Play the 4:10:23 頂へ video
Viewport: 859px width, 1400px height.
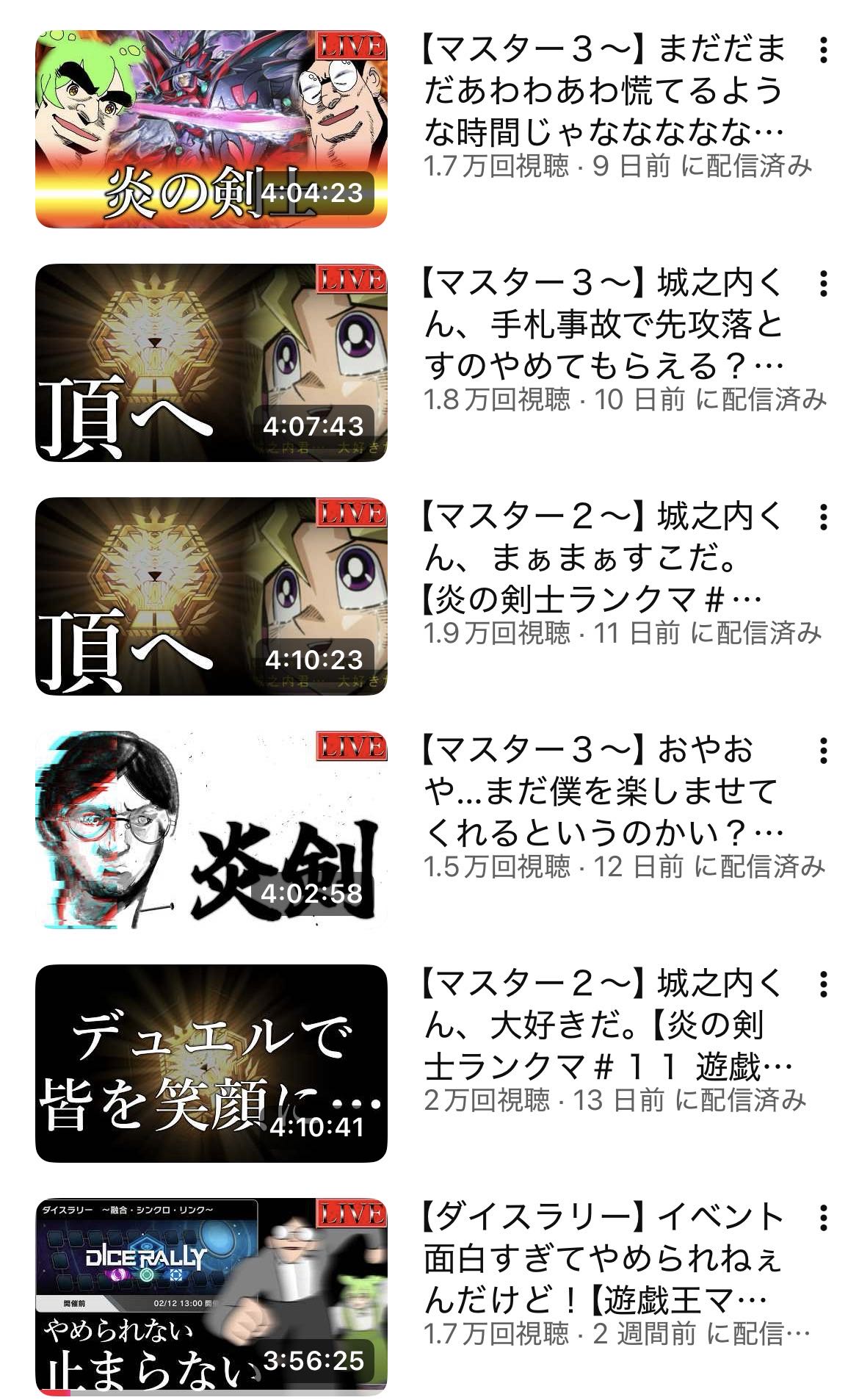pos(211,596)
